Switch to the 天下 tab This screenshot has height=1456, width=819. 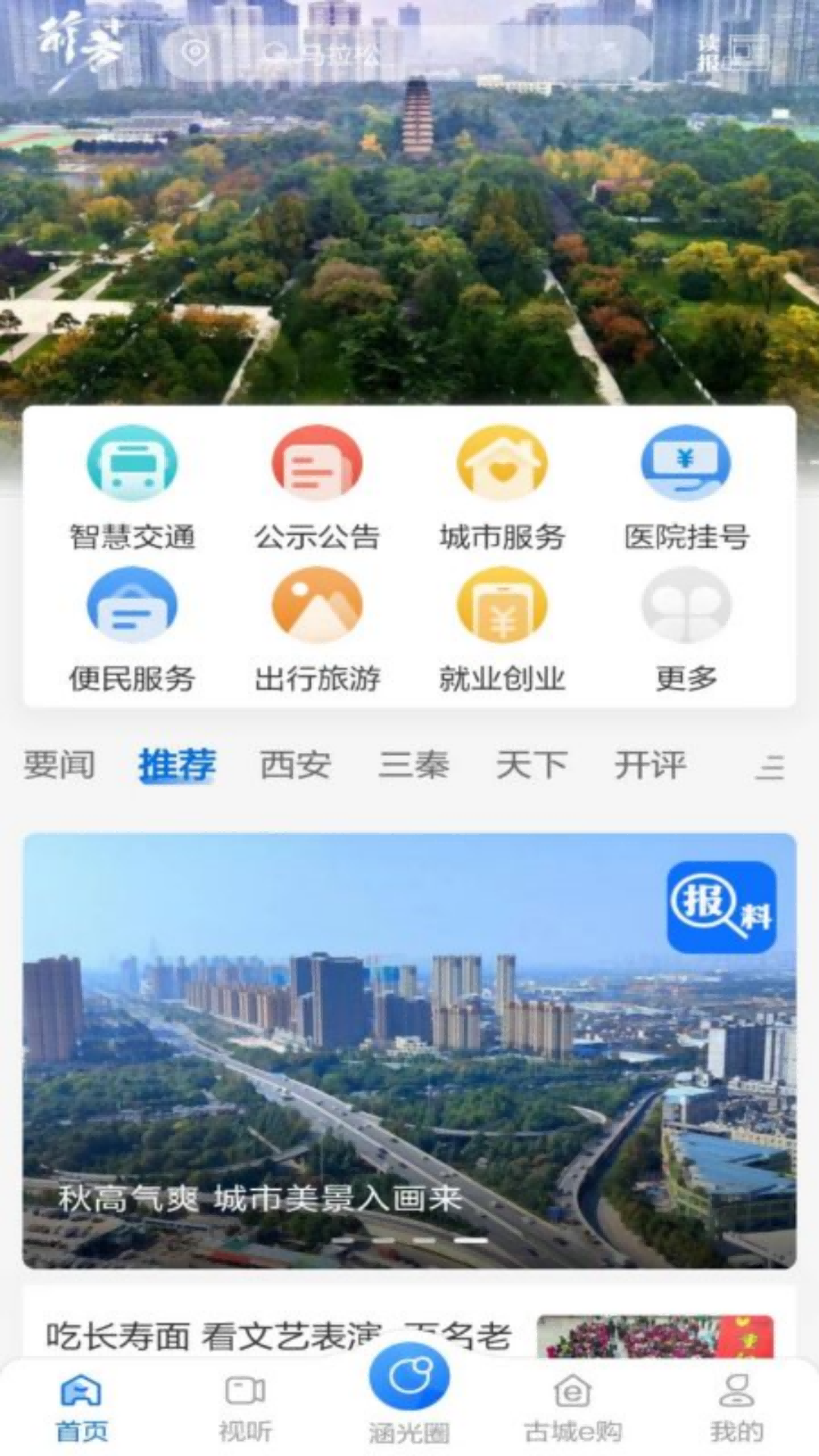click(532, 764)
